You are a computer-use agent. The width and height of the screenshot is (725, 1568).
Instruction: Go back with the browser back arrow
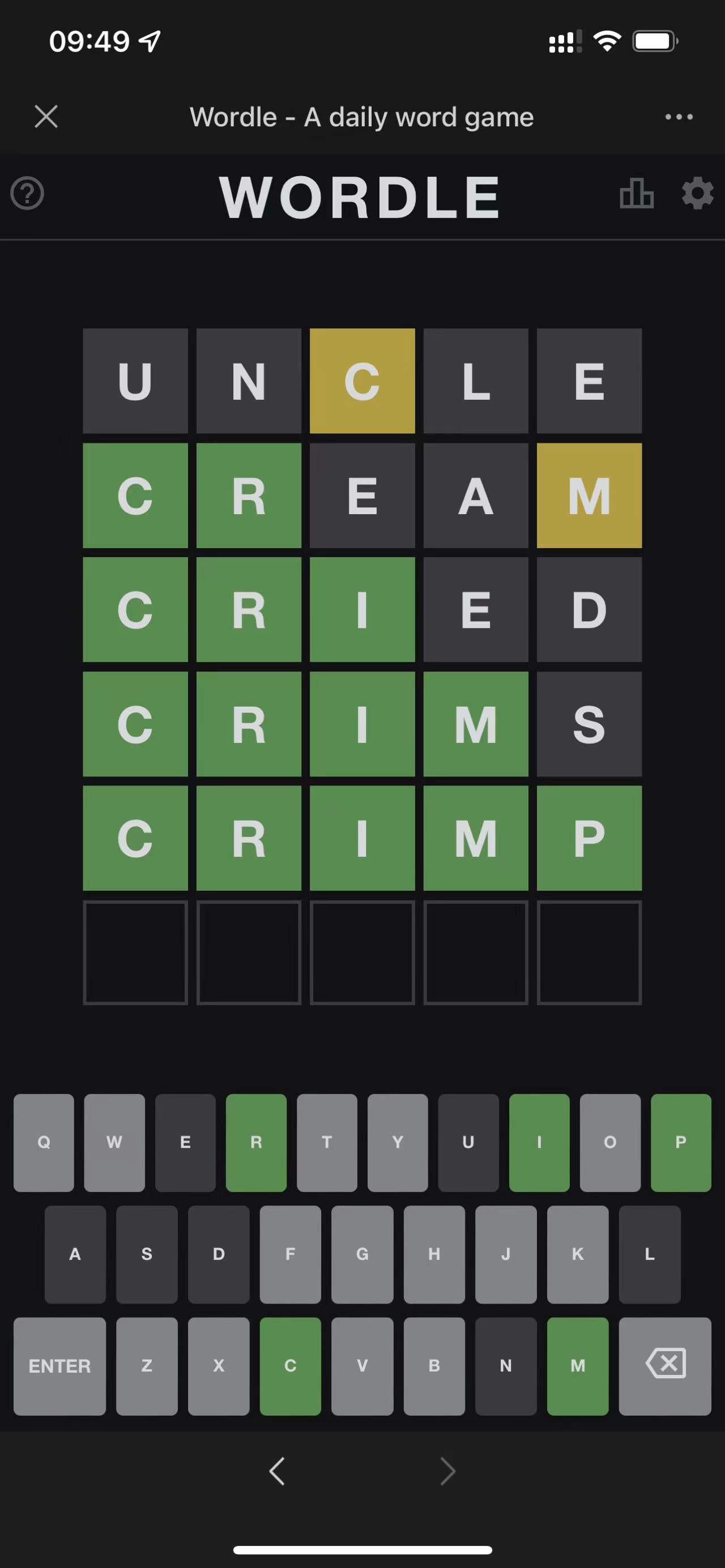pos(277,1471)
